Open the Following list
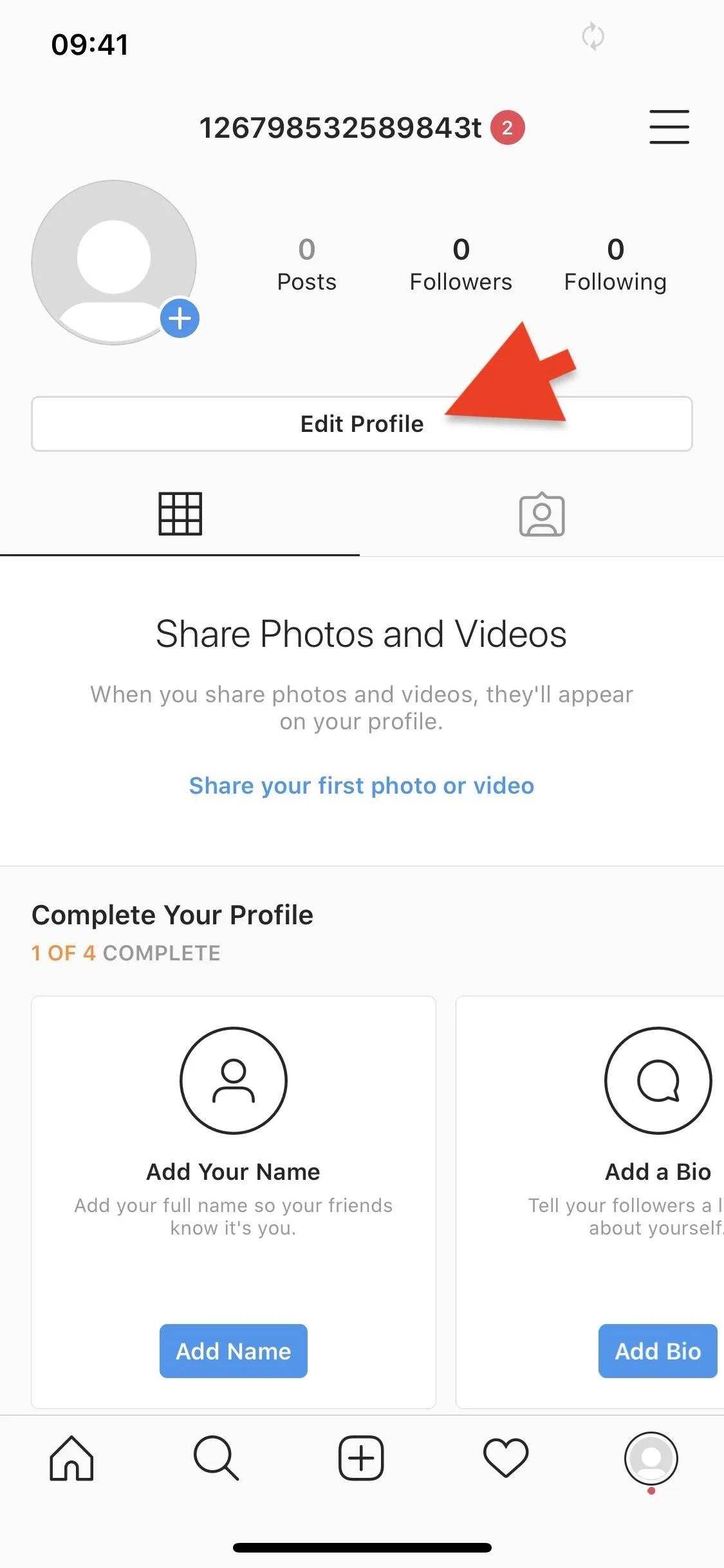This screenshot has height=1568, width=724. (x=615, y=265)
